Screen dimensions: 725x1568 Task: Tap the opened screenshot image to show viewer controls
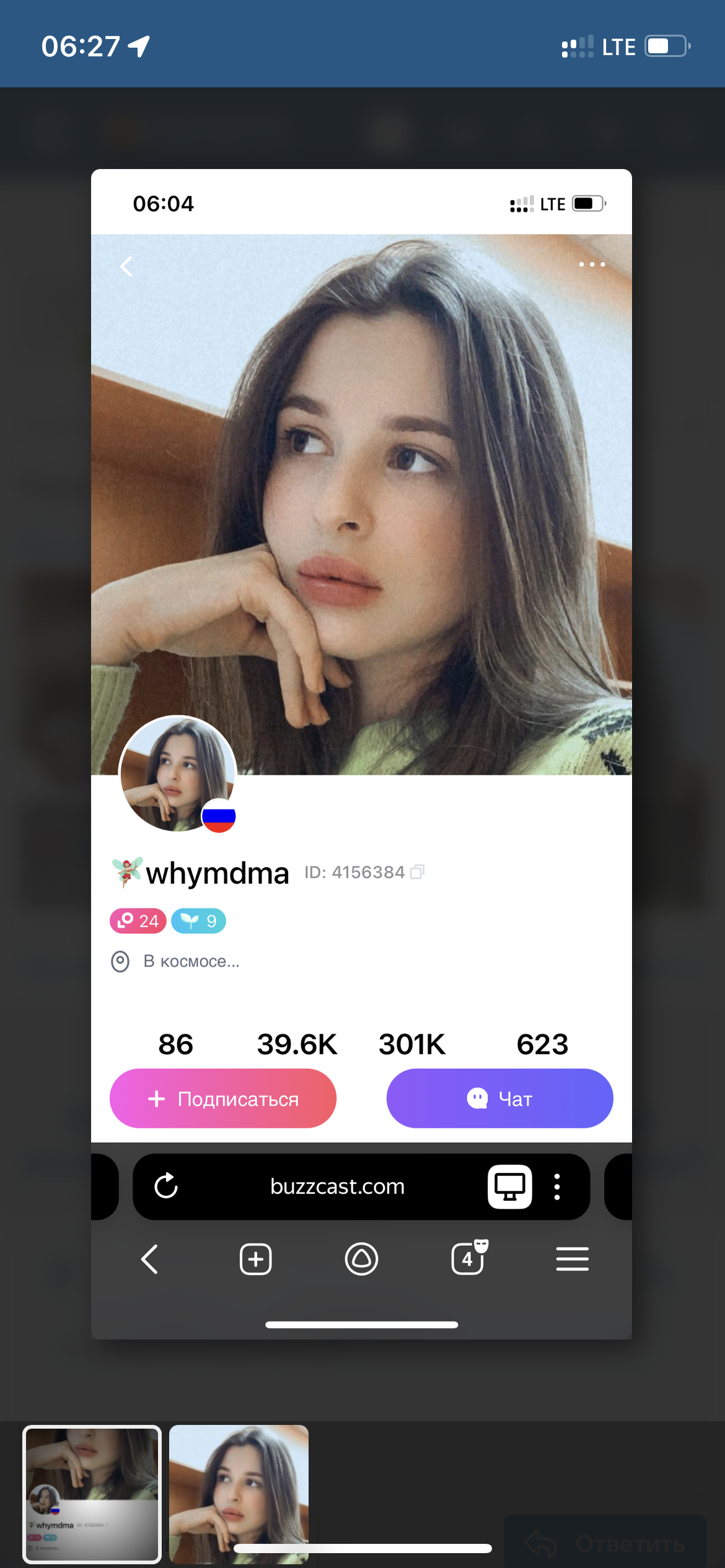tap(361, 754)
